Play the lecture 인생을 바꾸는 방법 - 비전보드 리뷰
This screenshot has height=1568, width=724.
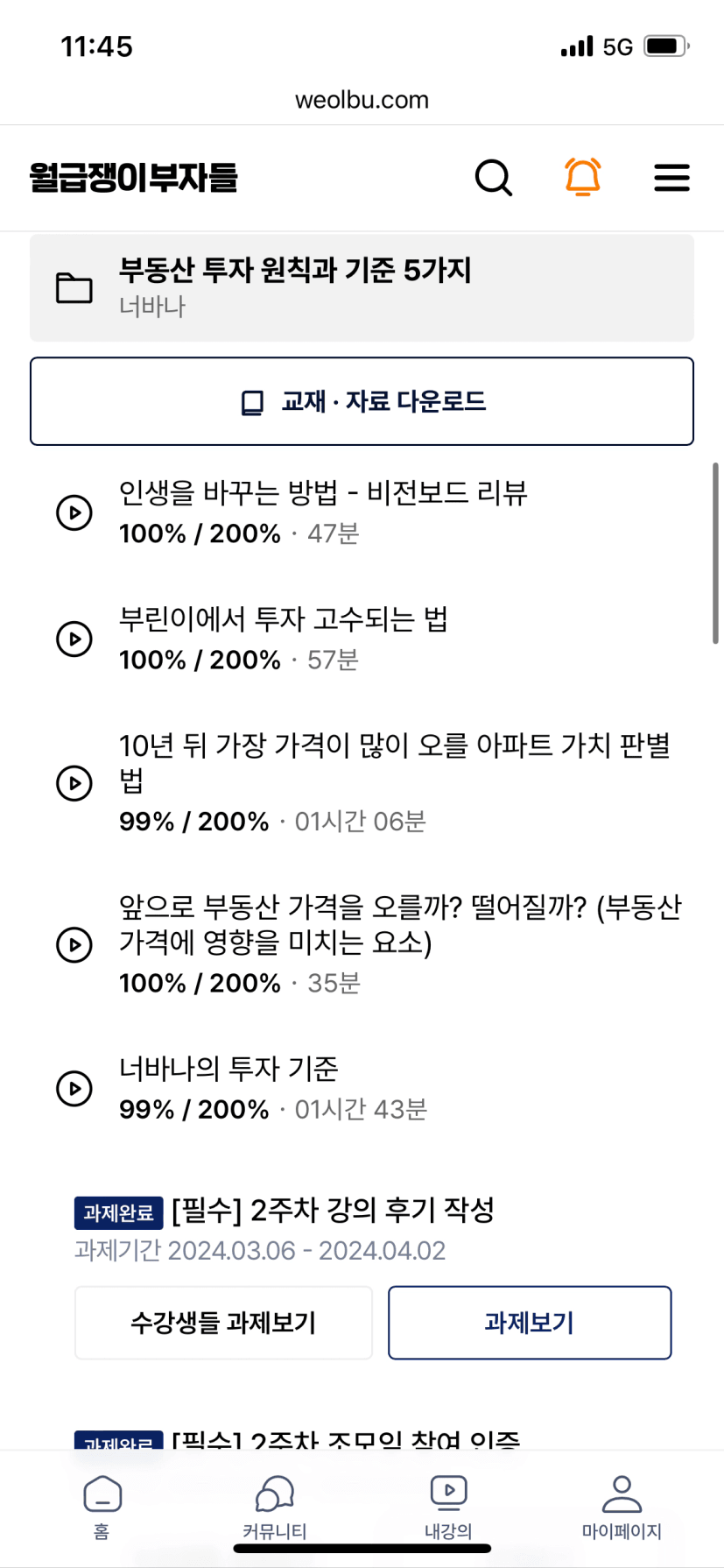point(362,512)
